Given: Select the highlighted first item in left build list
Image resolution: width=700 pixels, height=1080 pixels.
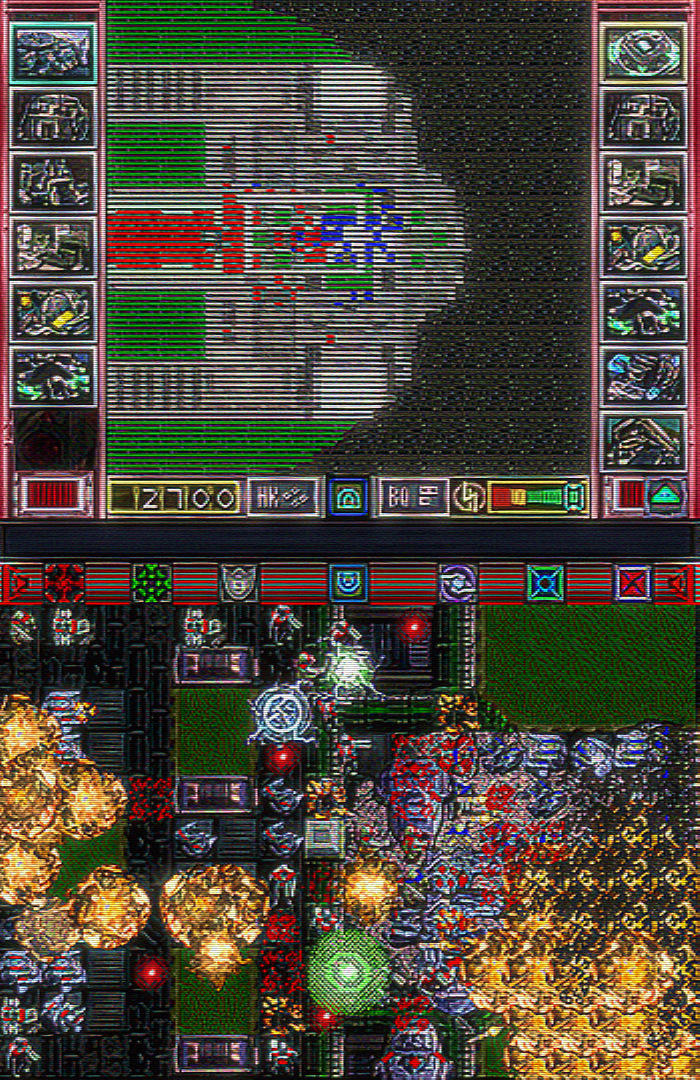Looking at the screenshot, I should (53, 53).
